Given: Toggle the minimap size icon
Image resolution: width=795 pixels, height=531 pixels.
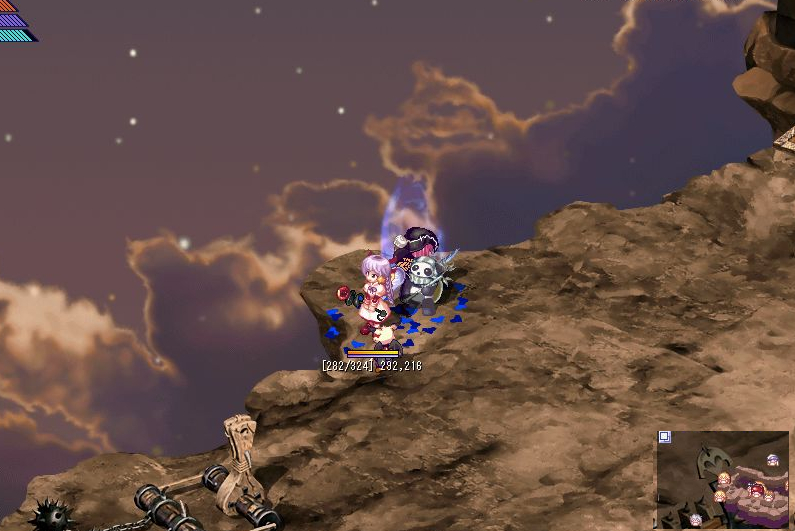Looking at the screenshot, I should click(x=664, y=437).
